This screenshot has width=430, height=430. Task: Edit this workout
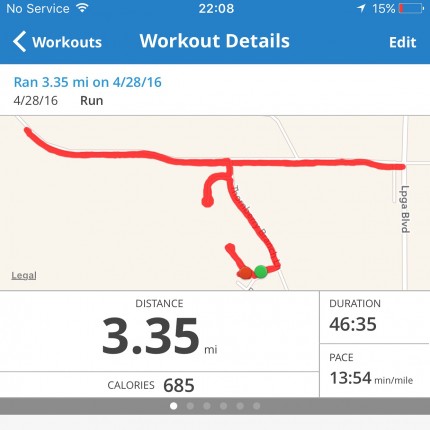click(x=403, y=42)
